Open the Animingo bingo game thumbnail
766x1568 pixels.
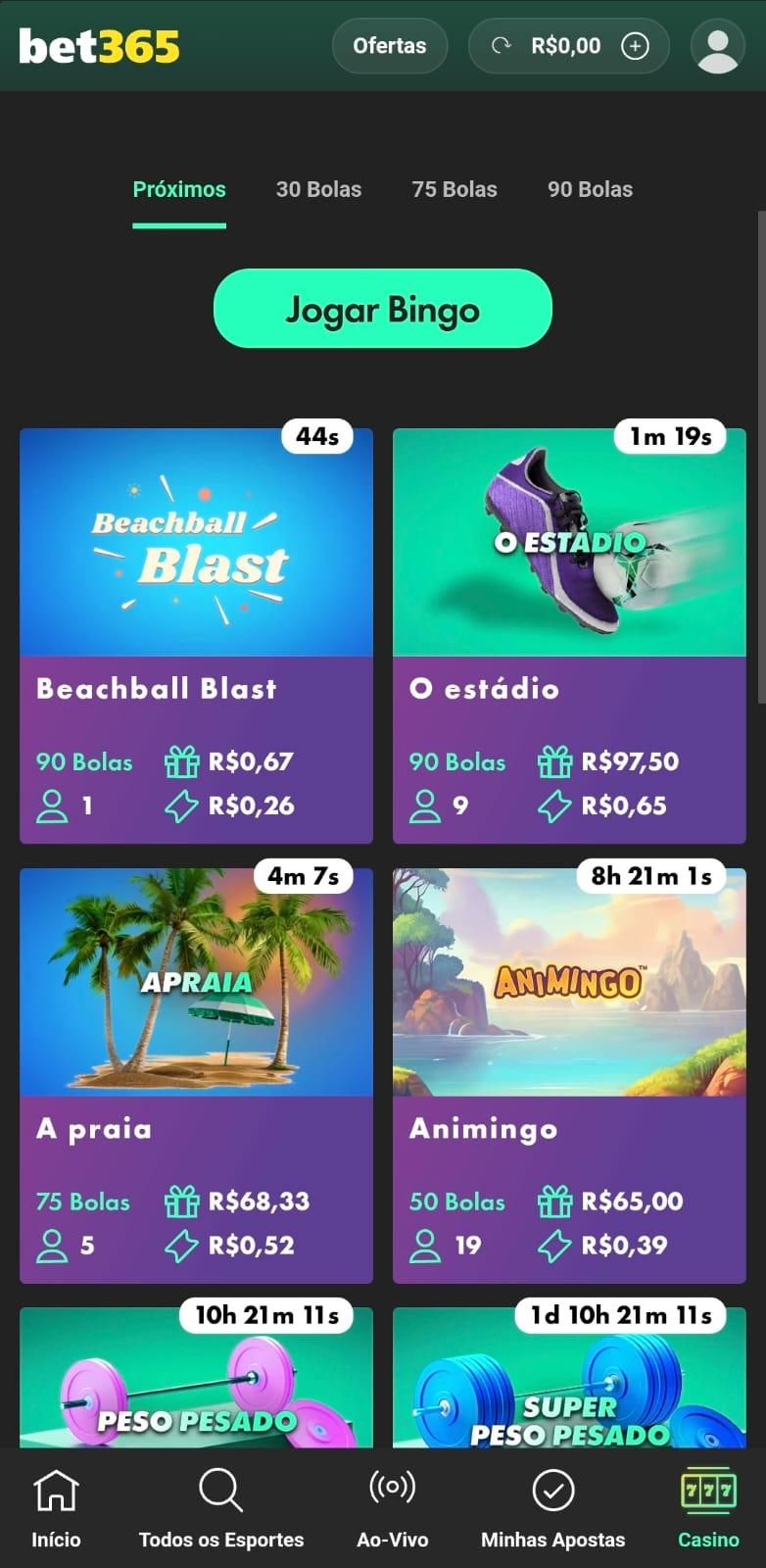(569, 980)
